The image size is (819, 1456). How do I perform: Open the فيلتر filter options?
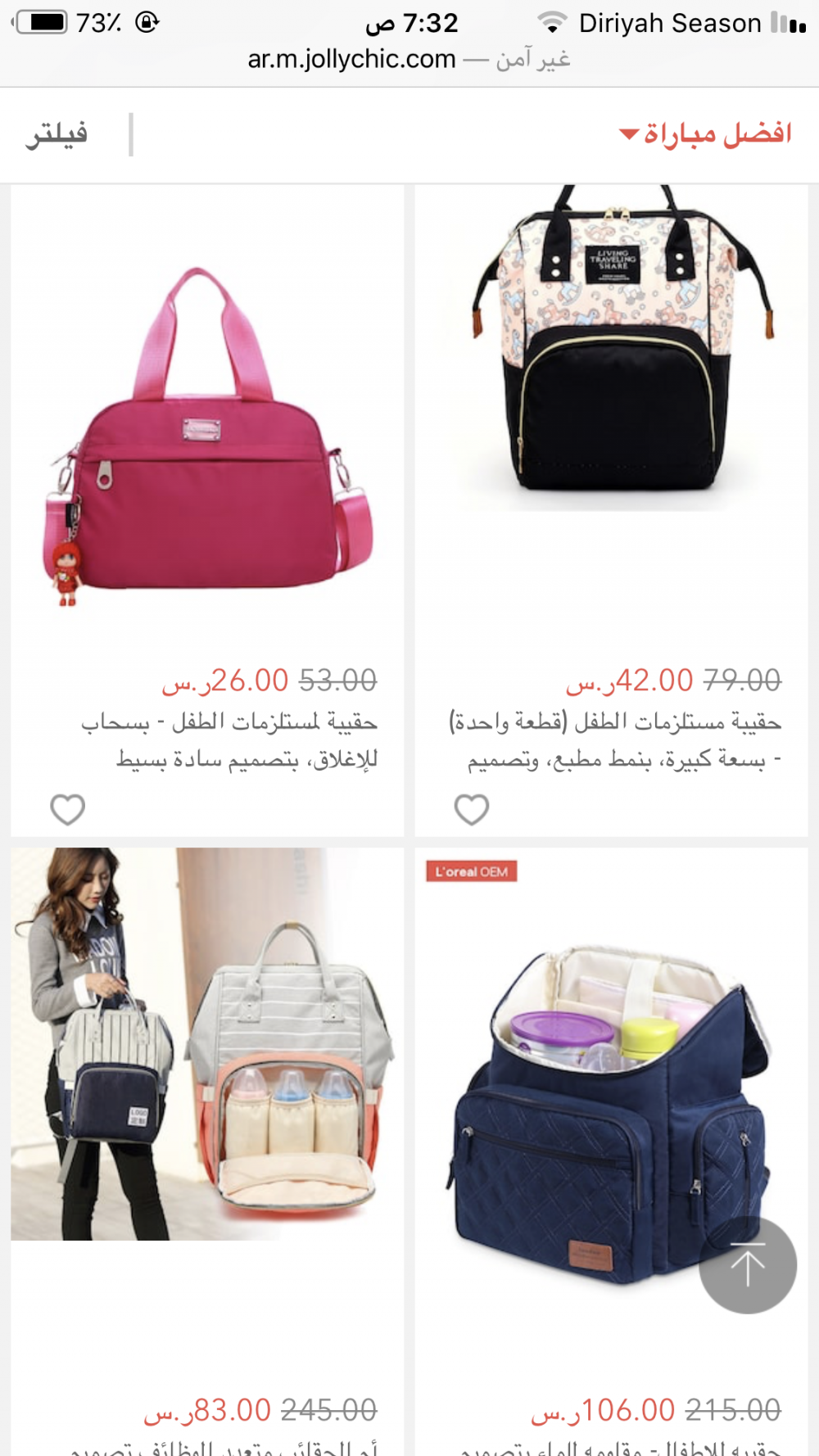(57, 134)
